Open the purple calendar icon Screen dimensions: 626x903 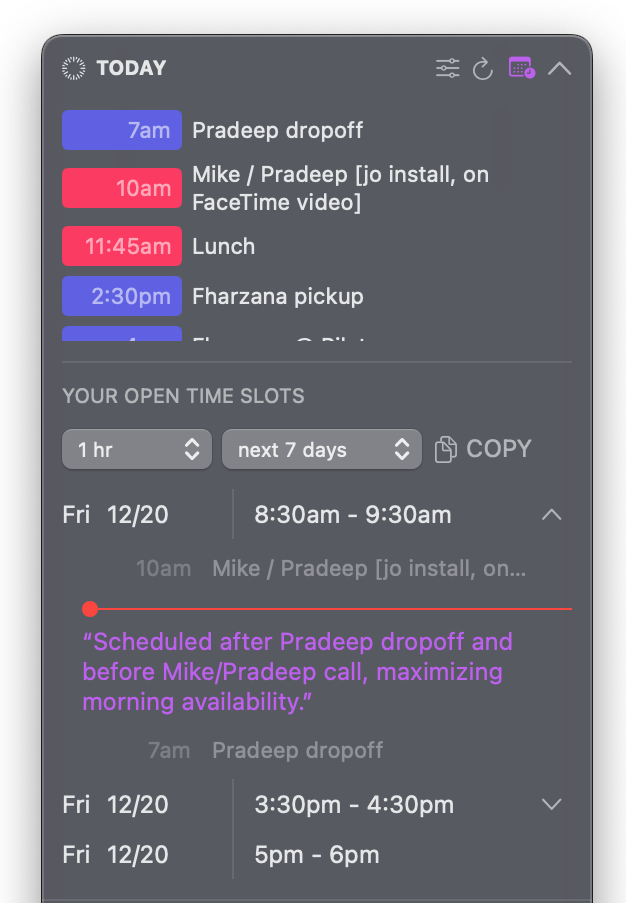click(521, 68)
